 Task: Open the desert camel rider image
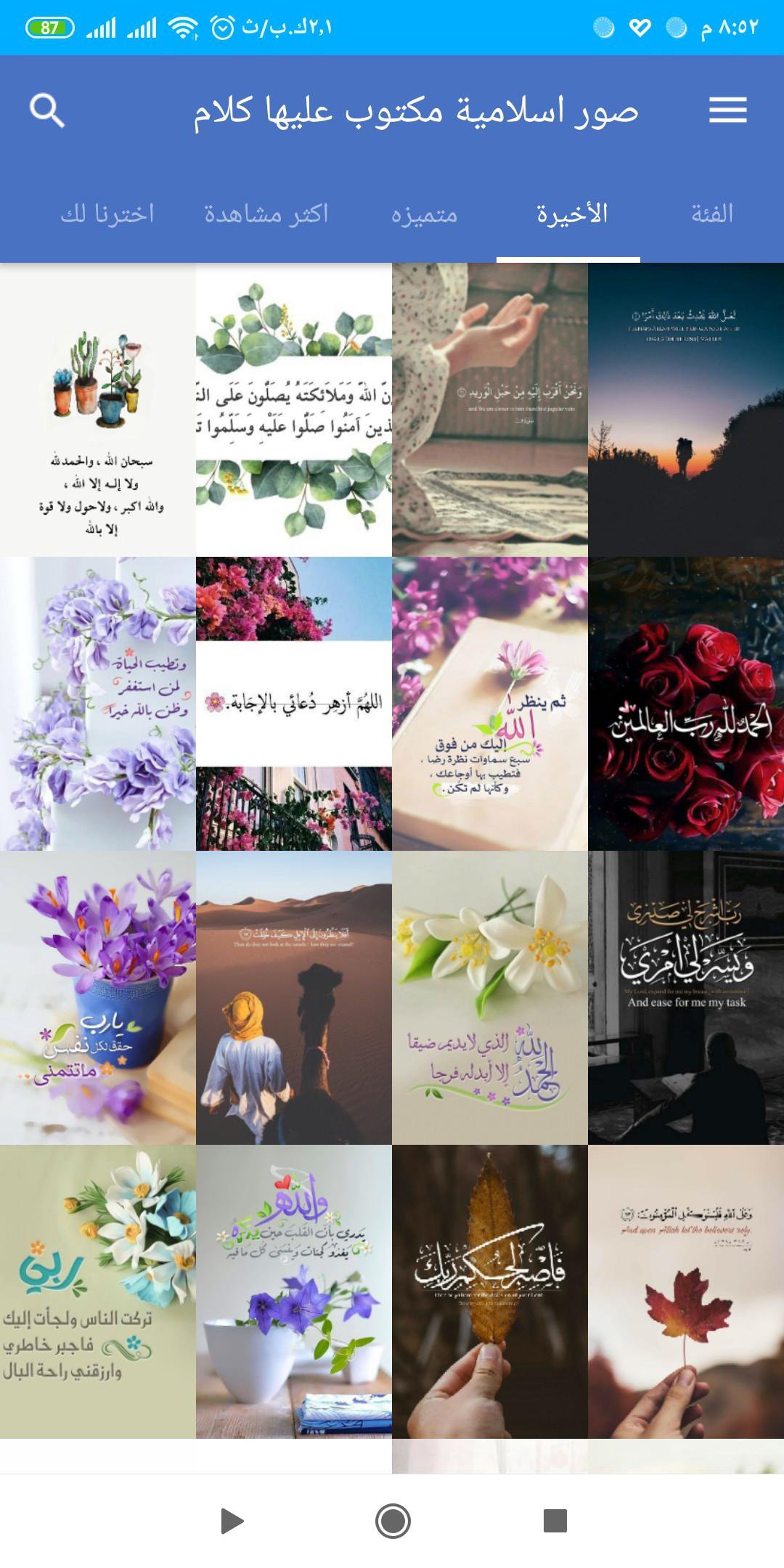(294, 998)
